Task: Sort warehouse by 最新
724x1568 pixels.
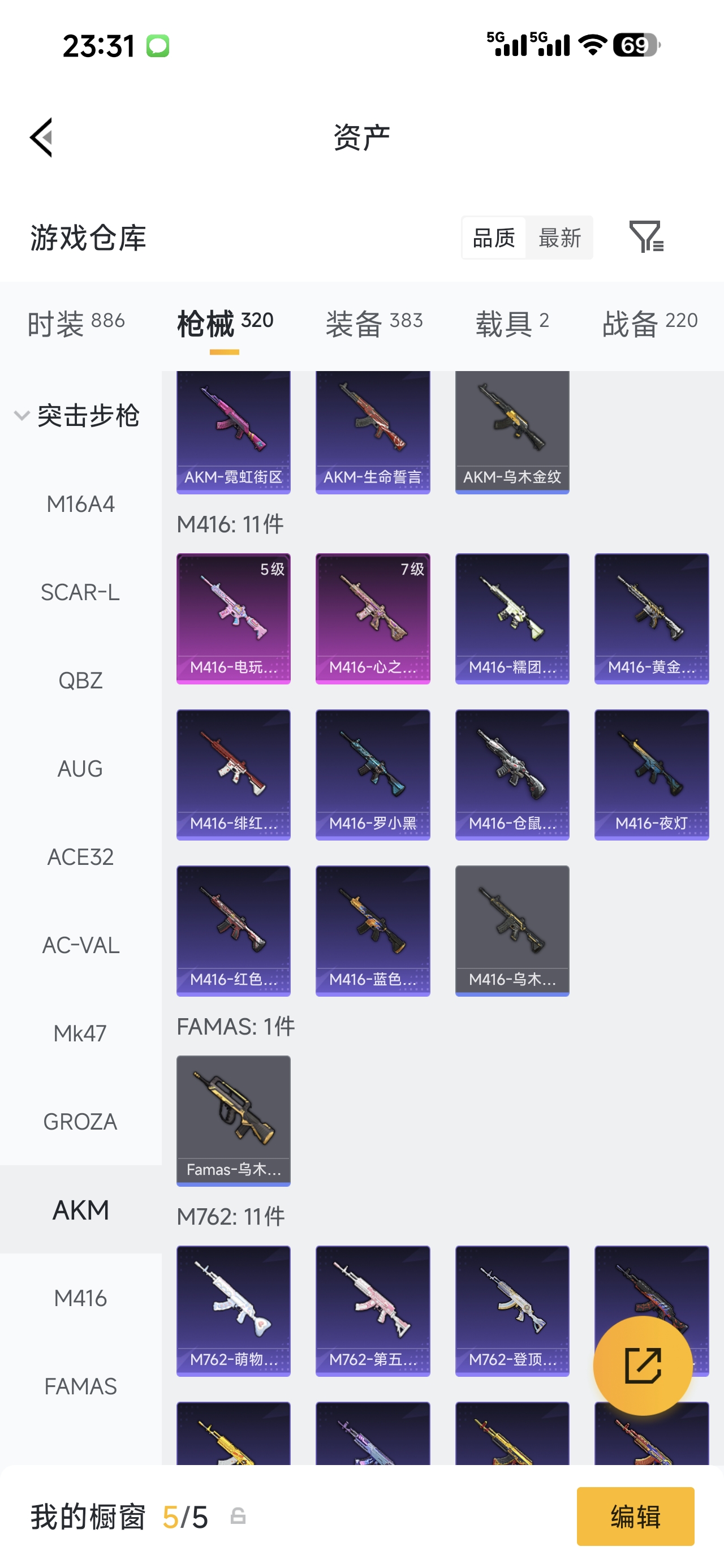Action: coord(559,238)
